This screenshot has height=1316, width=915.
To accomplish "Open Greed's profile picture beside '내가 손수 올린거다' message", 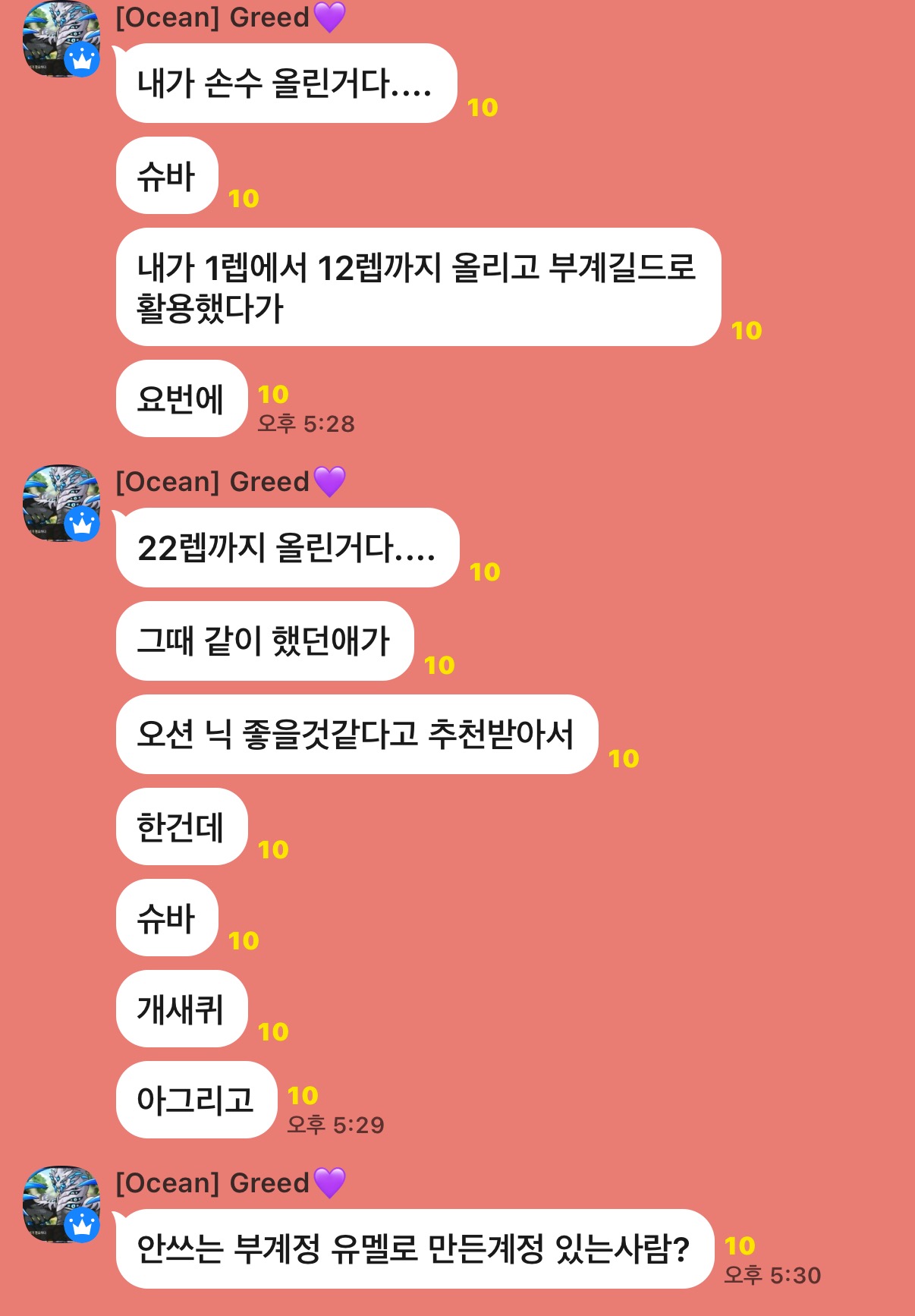I will point(61,39).
